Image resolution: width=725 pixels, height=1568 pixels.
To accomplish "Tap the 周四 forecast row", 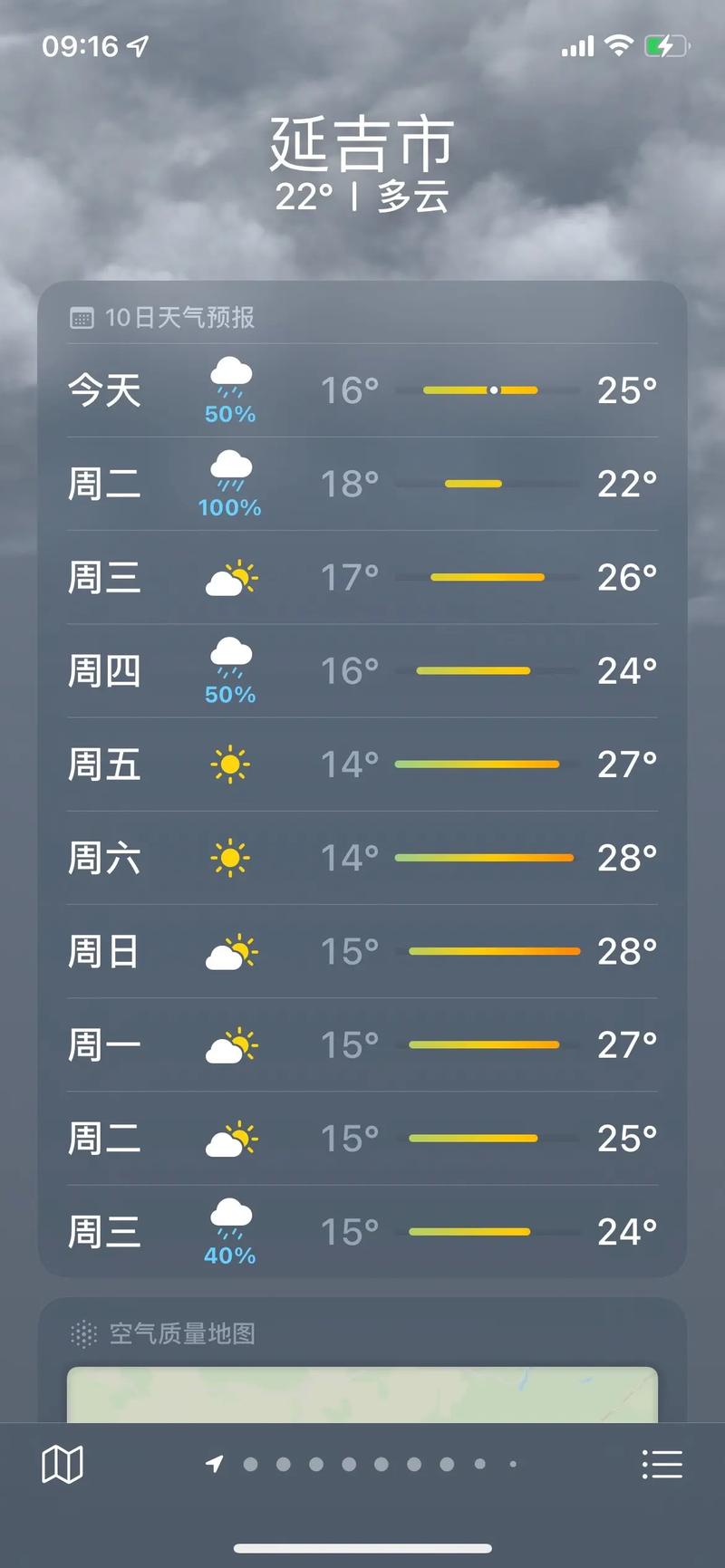I will [362, 670].
